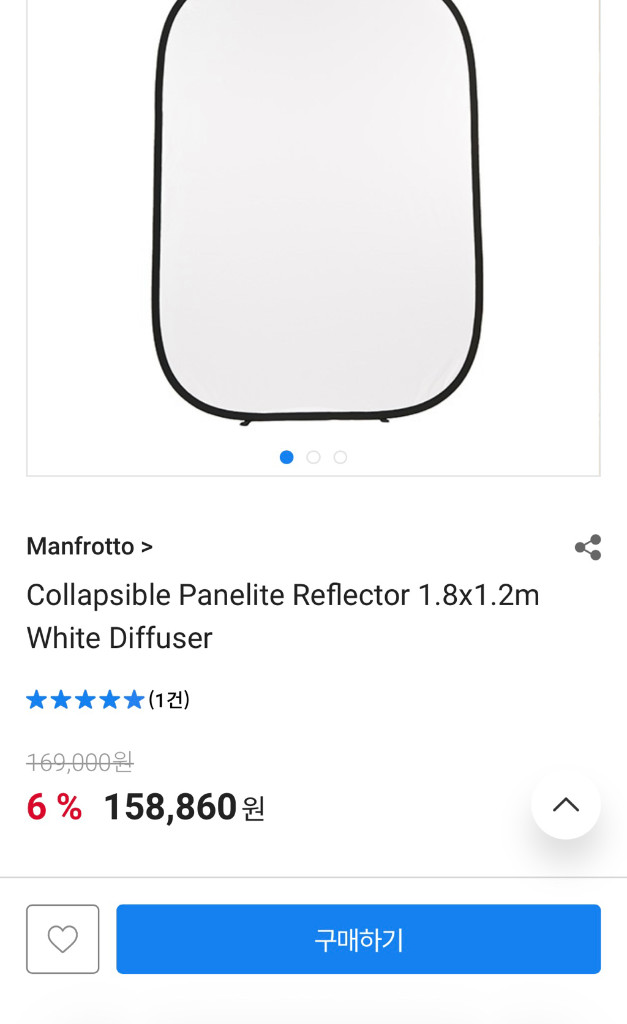Open the white diffuser product image
Screen dimensions: 627x1024
click(313, 210)
